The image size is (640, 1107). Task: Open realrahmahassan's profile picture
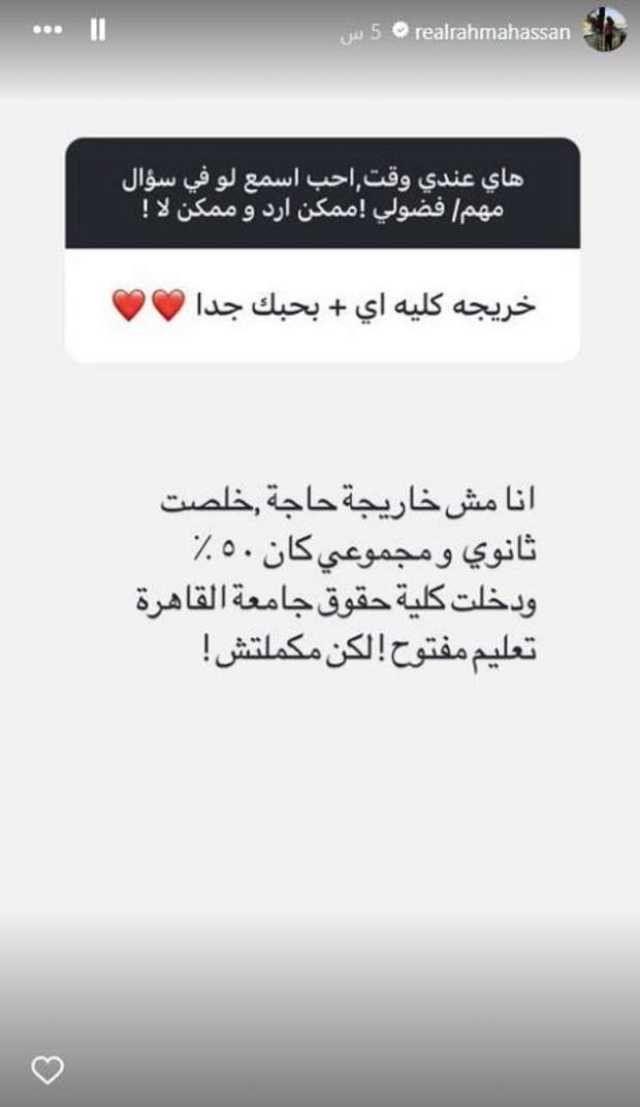click(x=604, y=30)
